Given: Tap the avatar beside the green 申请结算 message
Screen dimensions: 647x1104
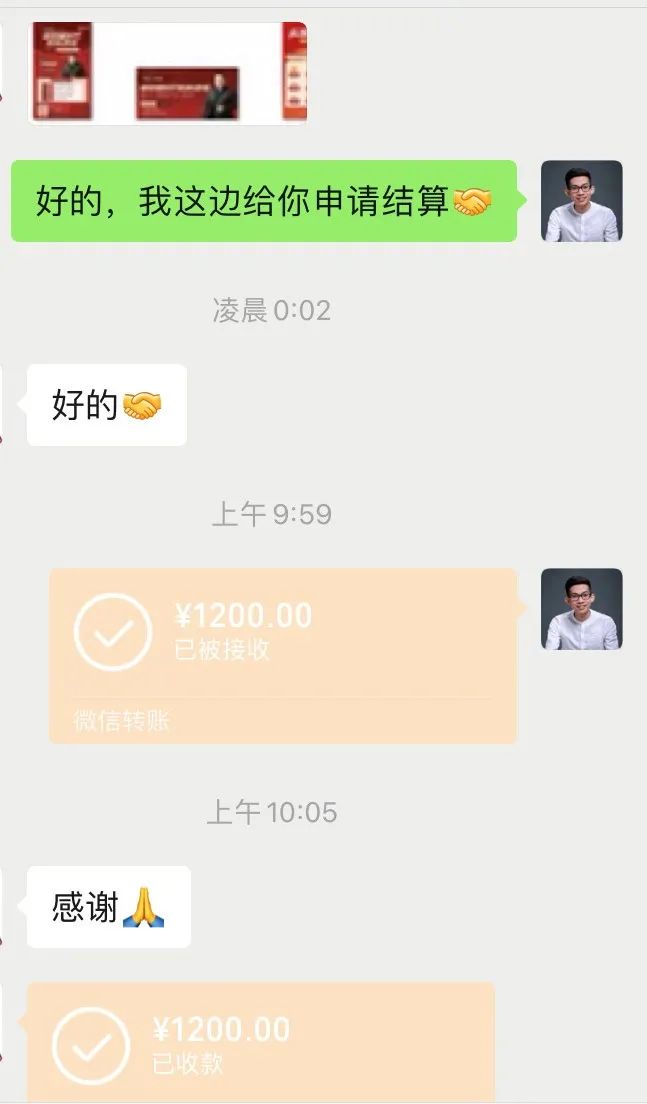Looking at the screenshot, I should click(581, 201).
